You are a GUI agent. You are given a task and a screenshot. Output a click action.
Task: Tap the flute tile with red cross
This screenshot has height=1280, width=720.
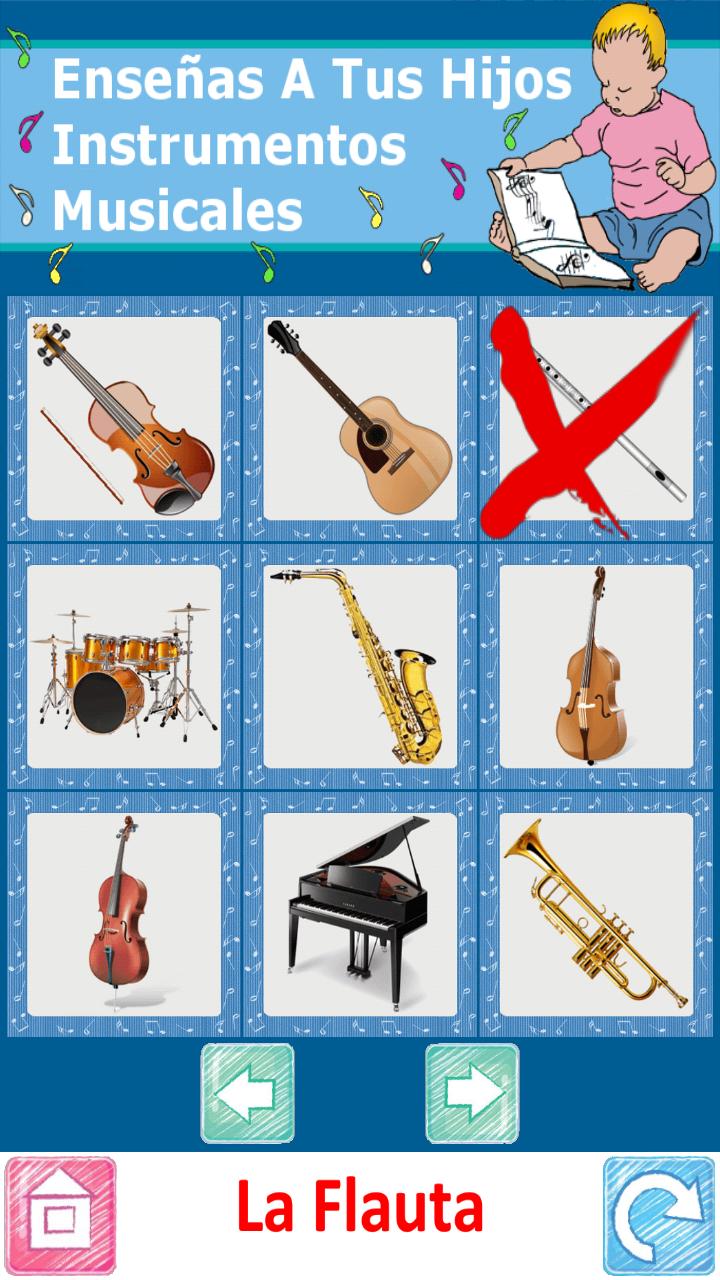coord(596,418)
